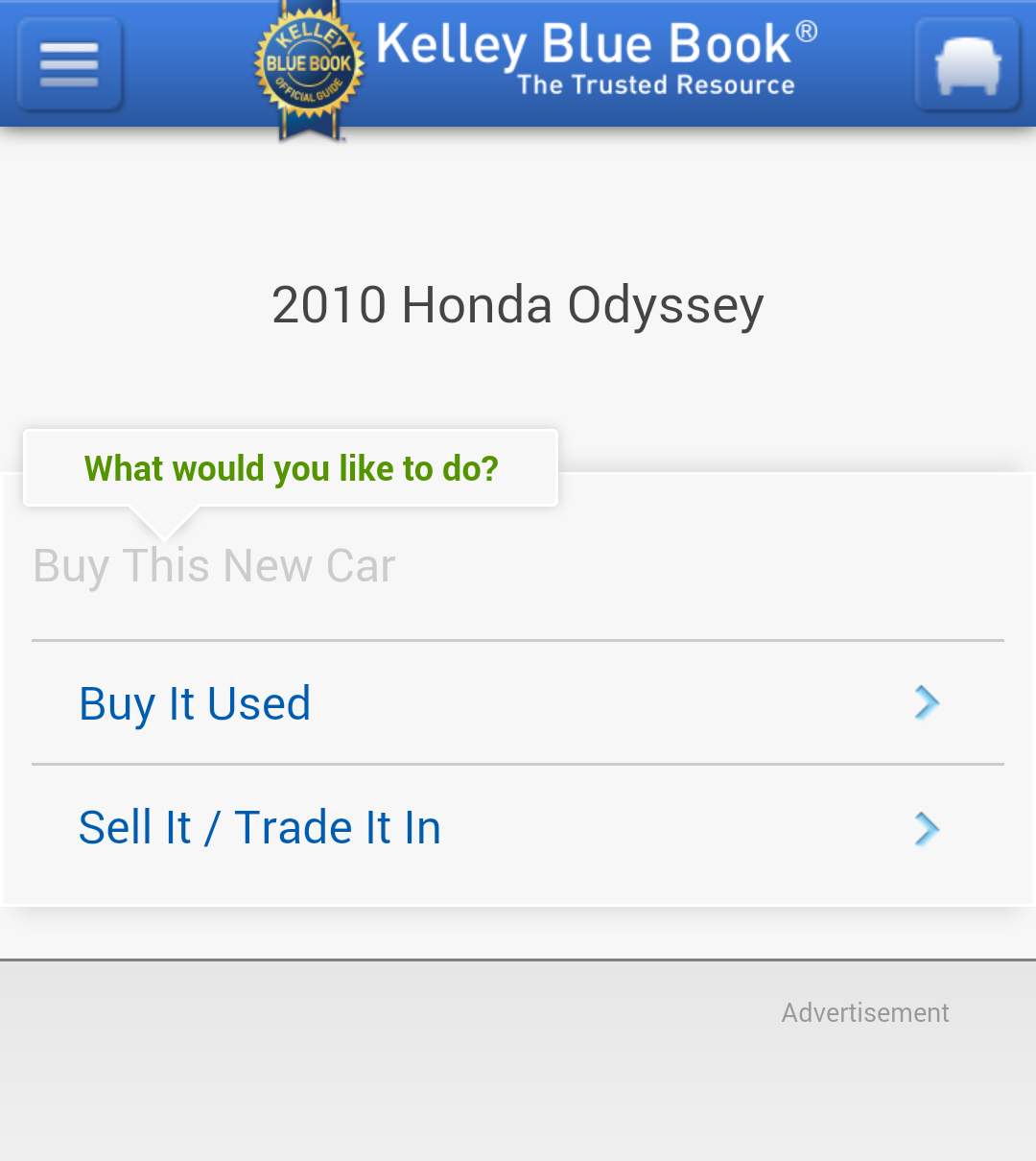Open the hamburger menu
This screenshot has height=1161, width=1036.
[70, 65]
